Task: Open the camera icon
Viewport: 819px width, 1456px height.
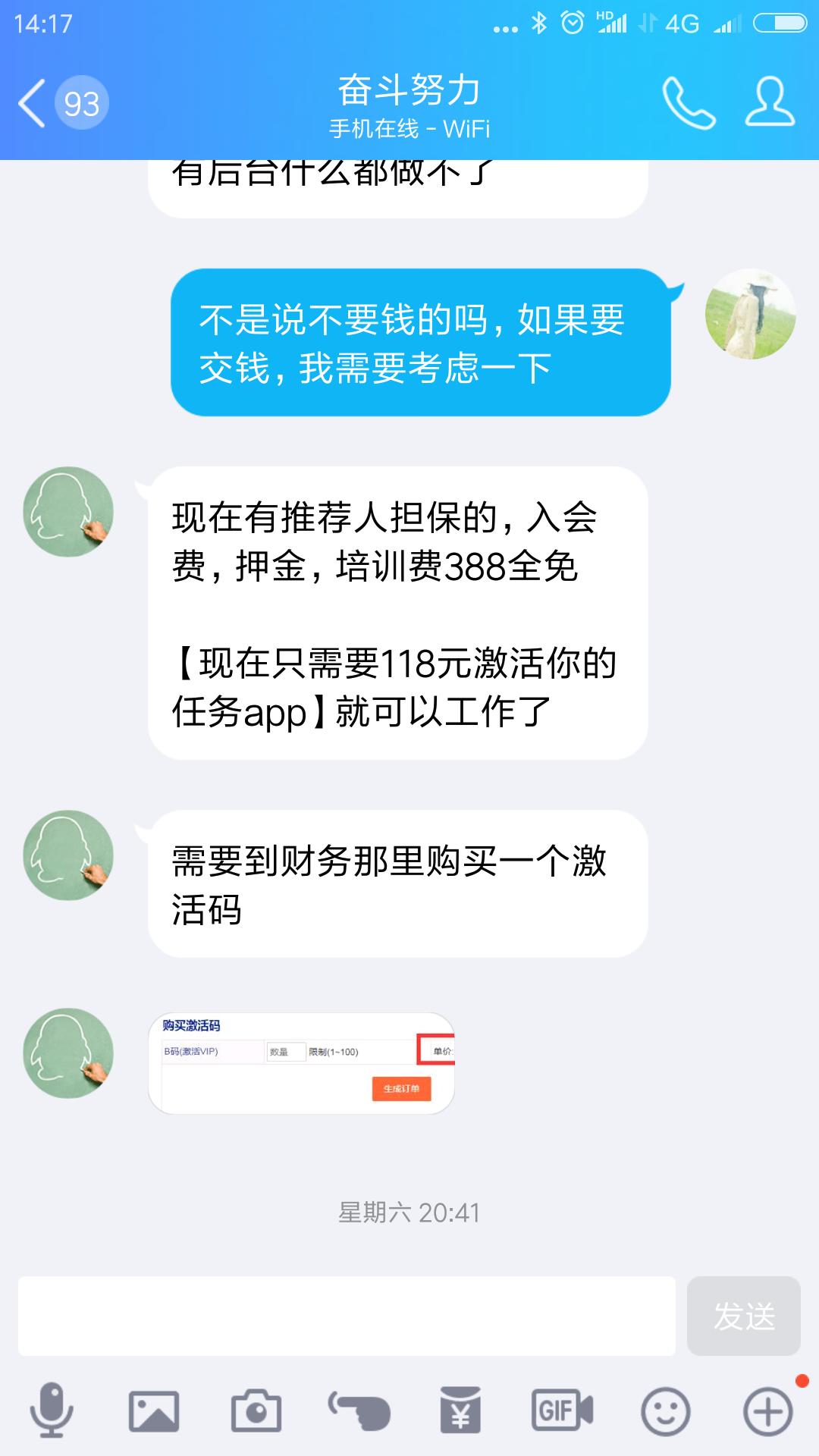Action: click(x=256, y=1407)
